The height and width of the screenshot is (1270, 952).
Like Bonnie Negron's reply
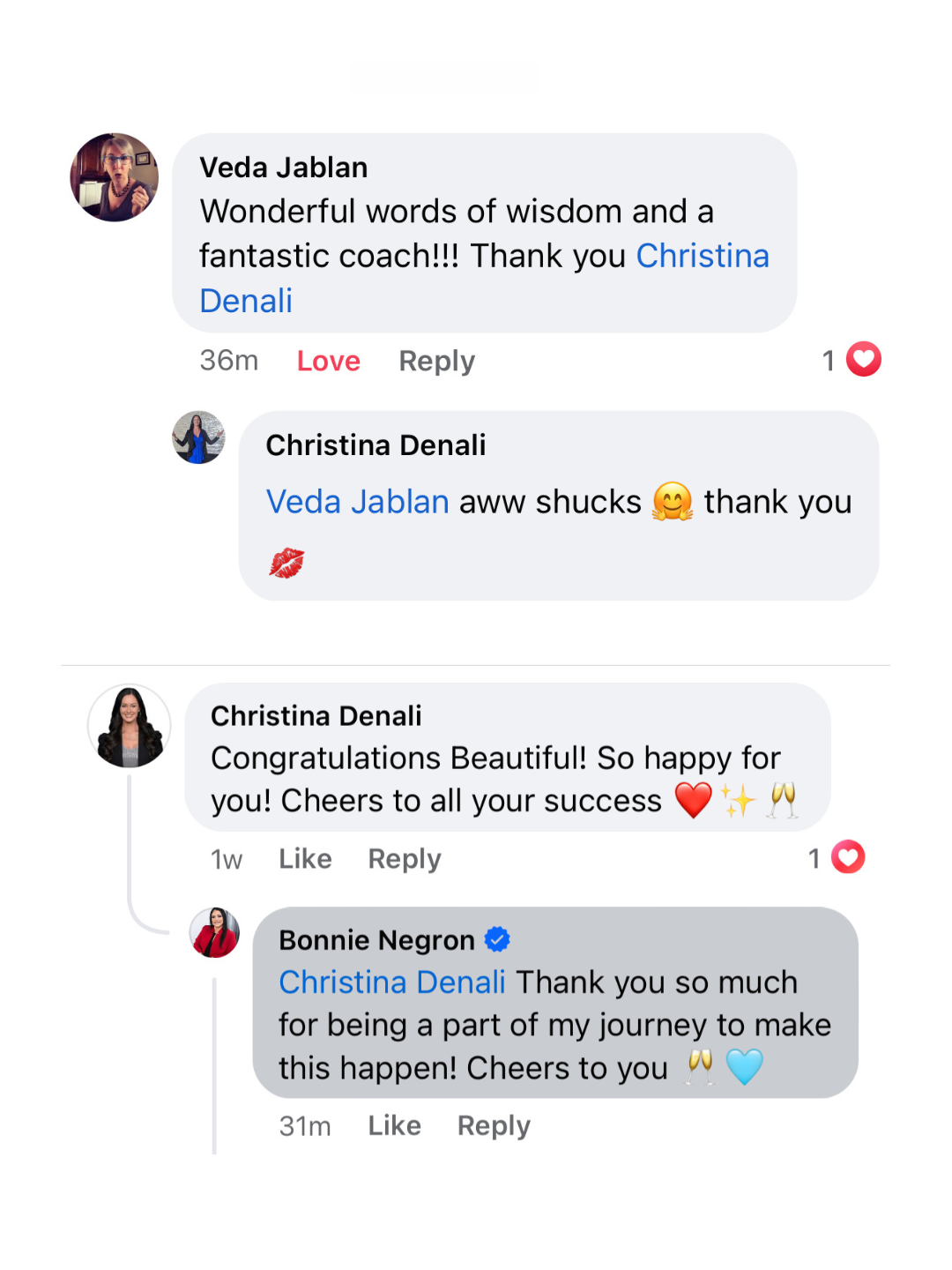pyautogui.click(x=394, y=1126)
